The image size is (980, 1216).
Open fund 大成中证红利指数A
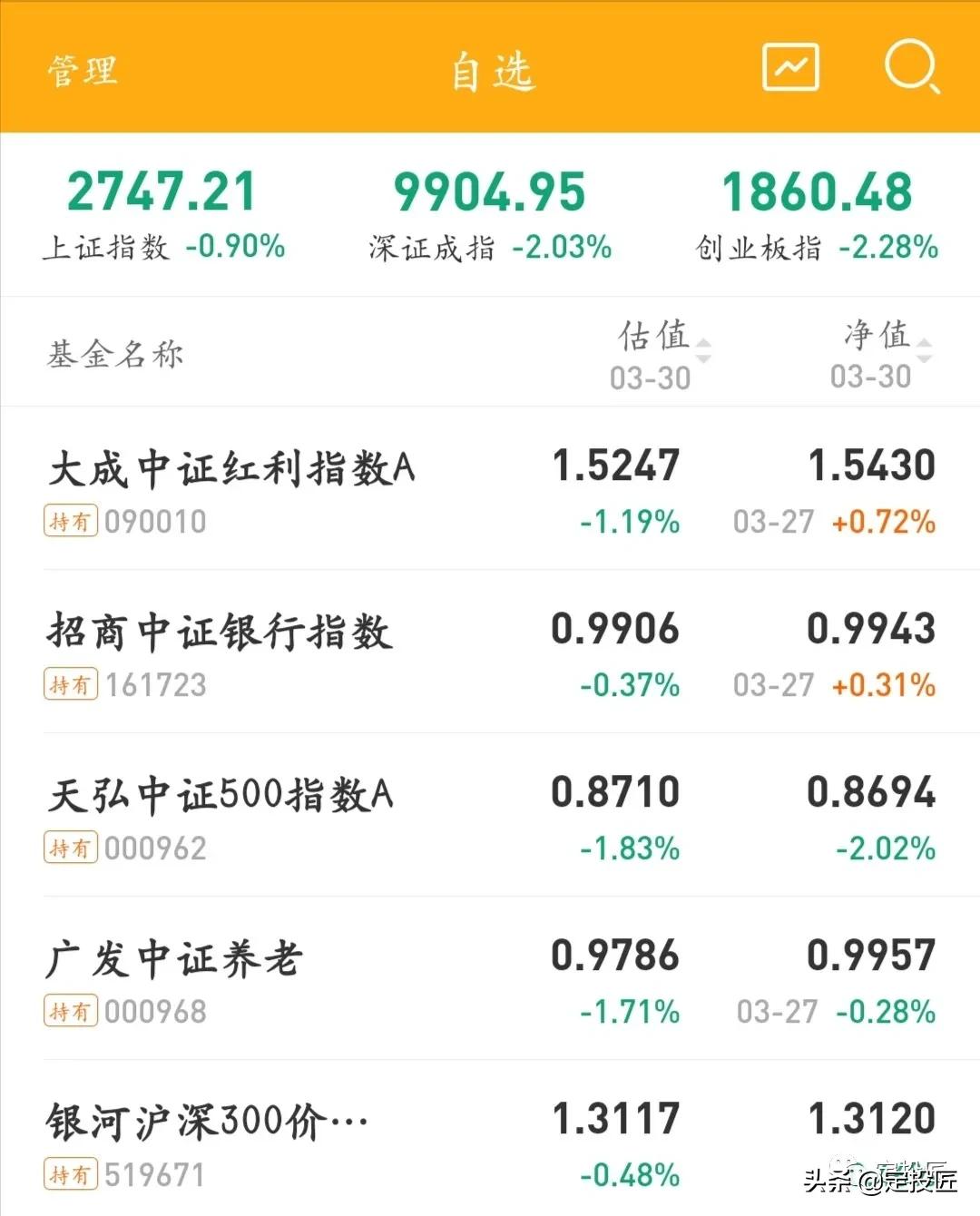[x=231, y=470]
